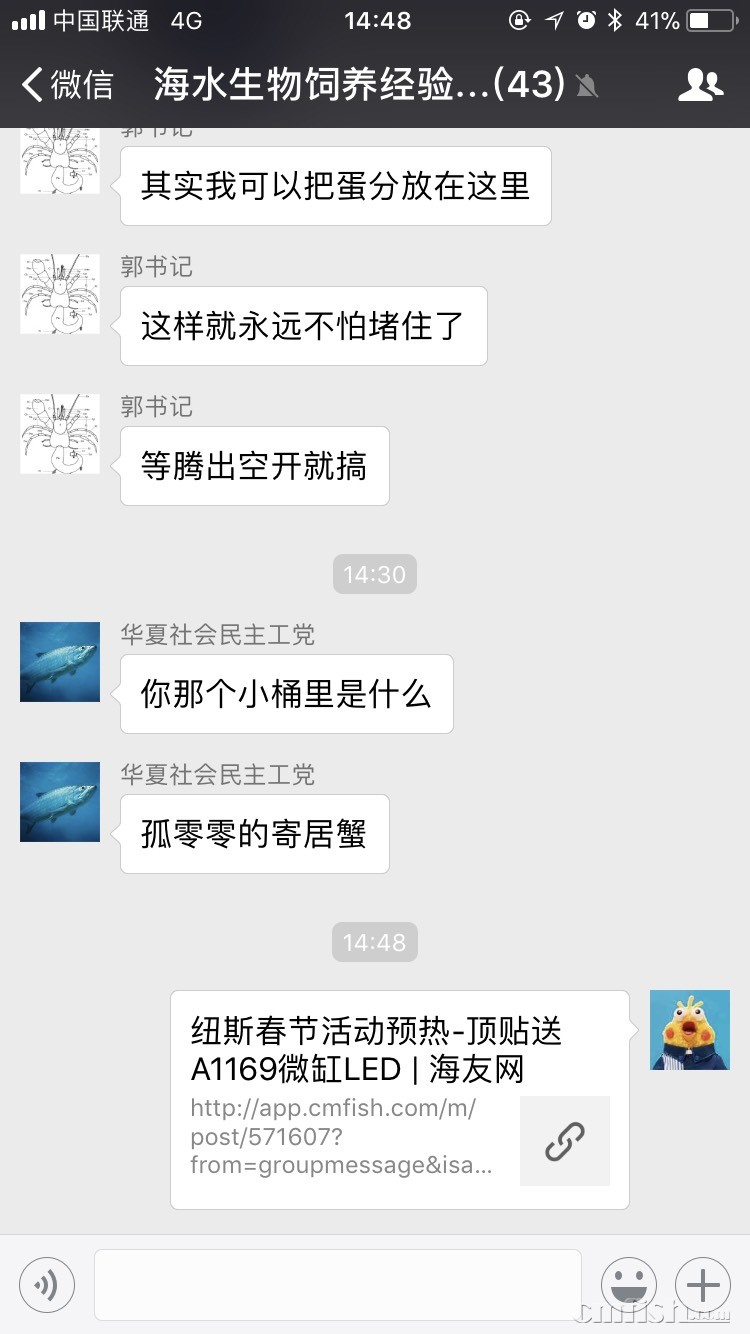Go back to the 微信 chat list

68,85
